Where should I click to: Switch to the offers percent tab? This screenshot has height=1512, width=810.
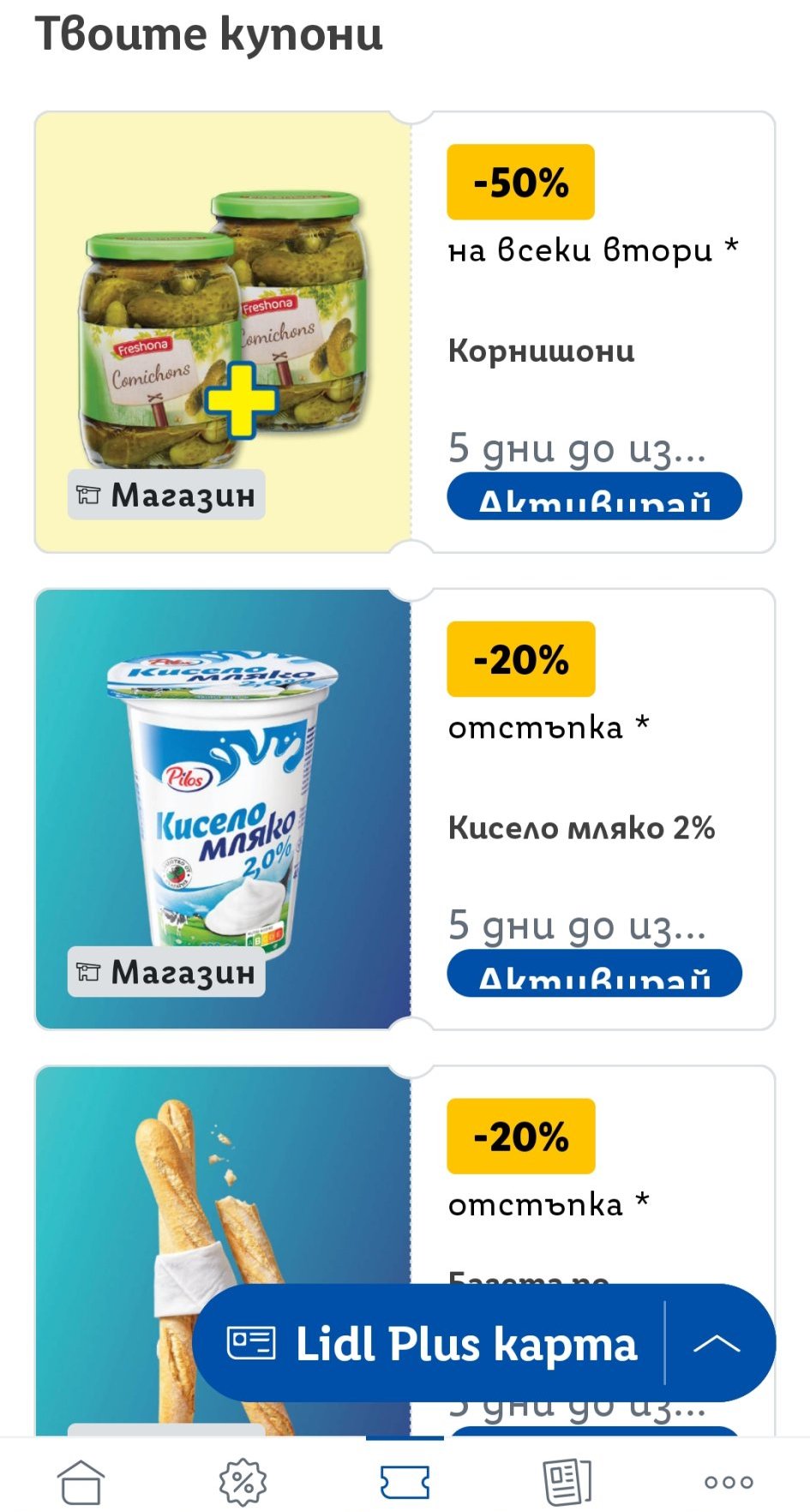coord(243,1481)
